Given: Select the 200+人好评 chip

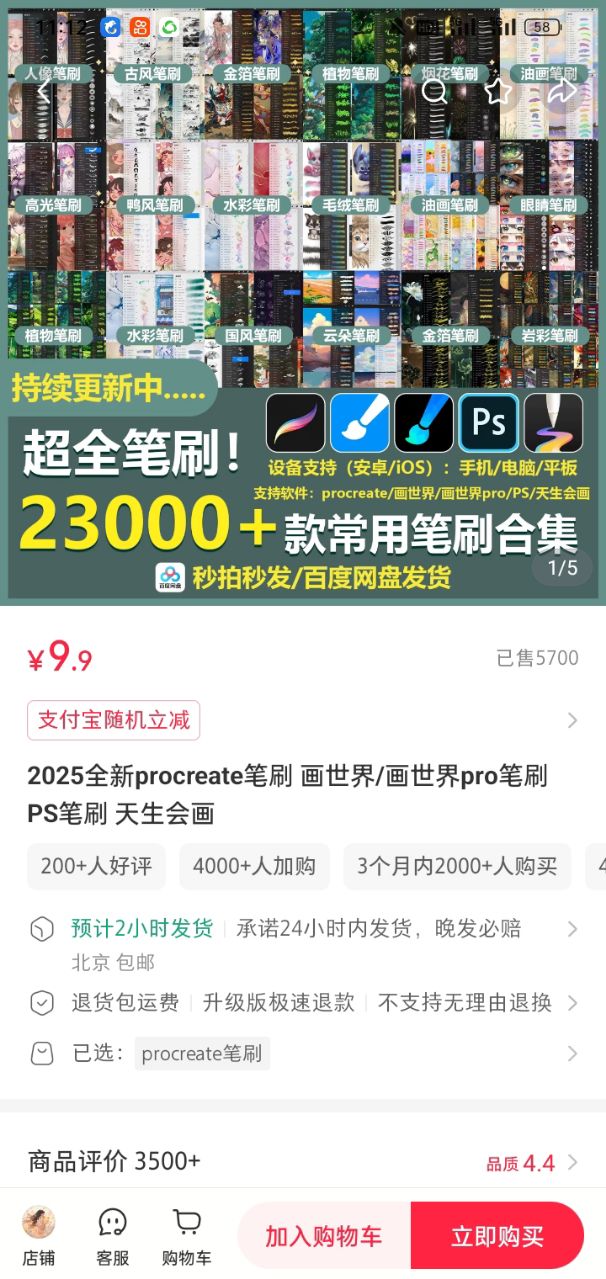Looking at the screenshot, I should pos(96,866).
